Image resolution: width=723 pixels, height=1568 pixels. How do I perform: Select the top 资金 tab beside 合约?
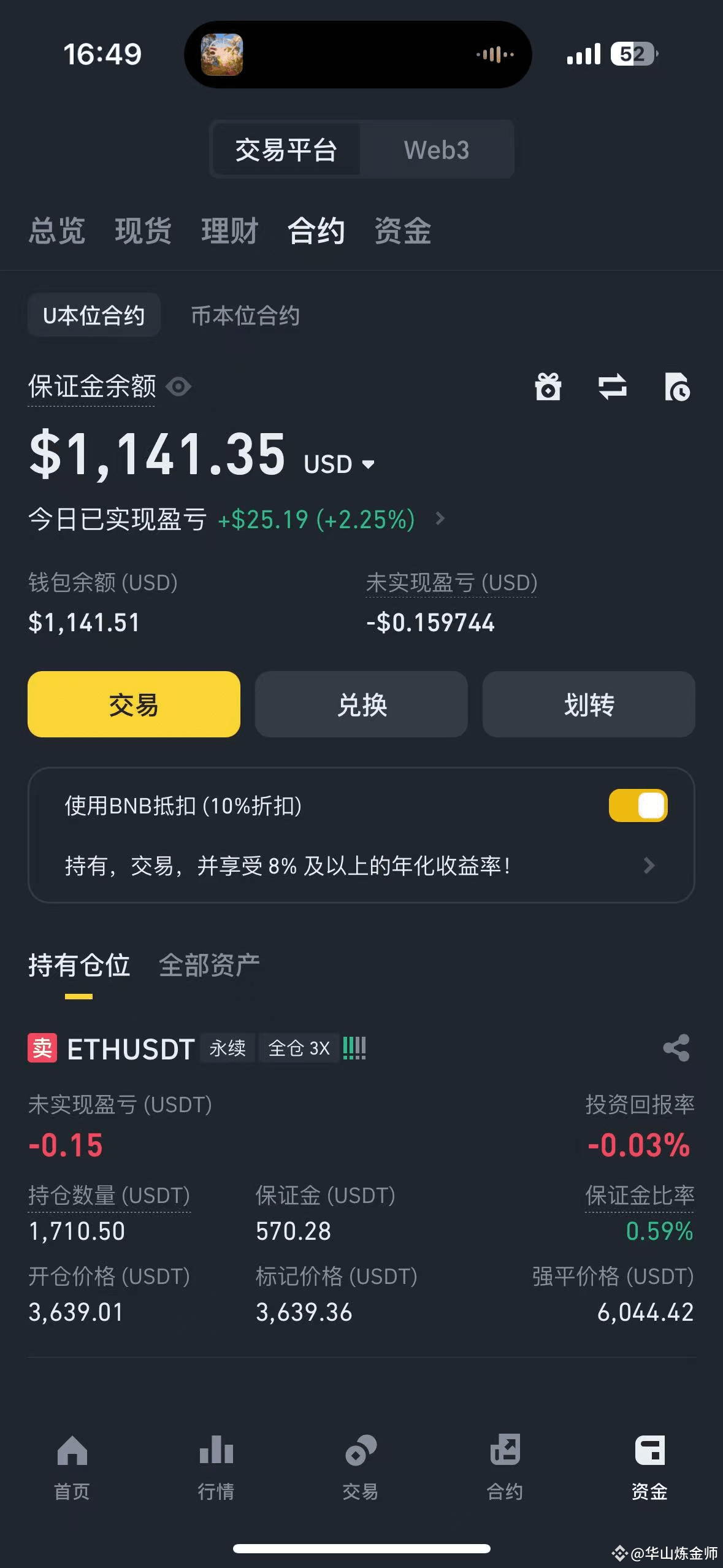[403, 231]
